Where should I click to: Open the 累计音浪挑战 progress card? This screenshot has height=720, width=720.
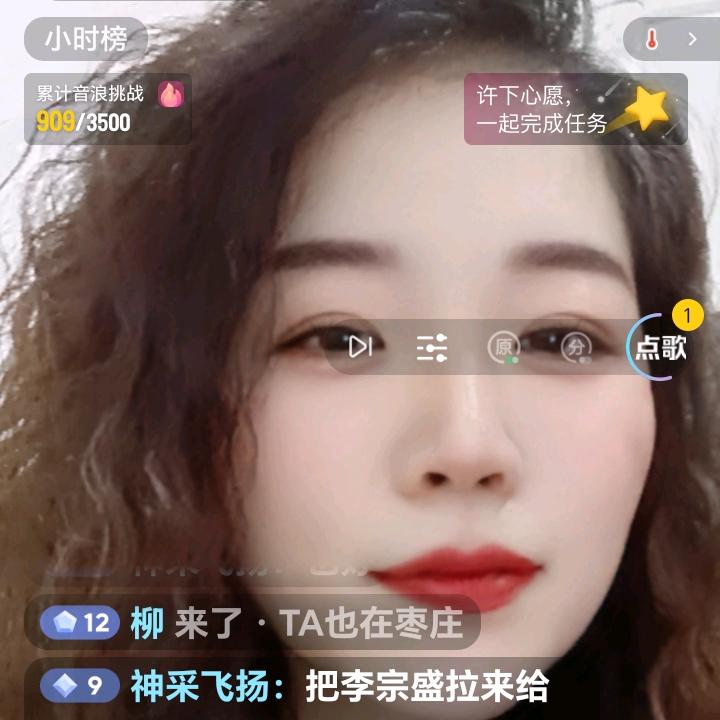tap(108, 108)
